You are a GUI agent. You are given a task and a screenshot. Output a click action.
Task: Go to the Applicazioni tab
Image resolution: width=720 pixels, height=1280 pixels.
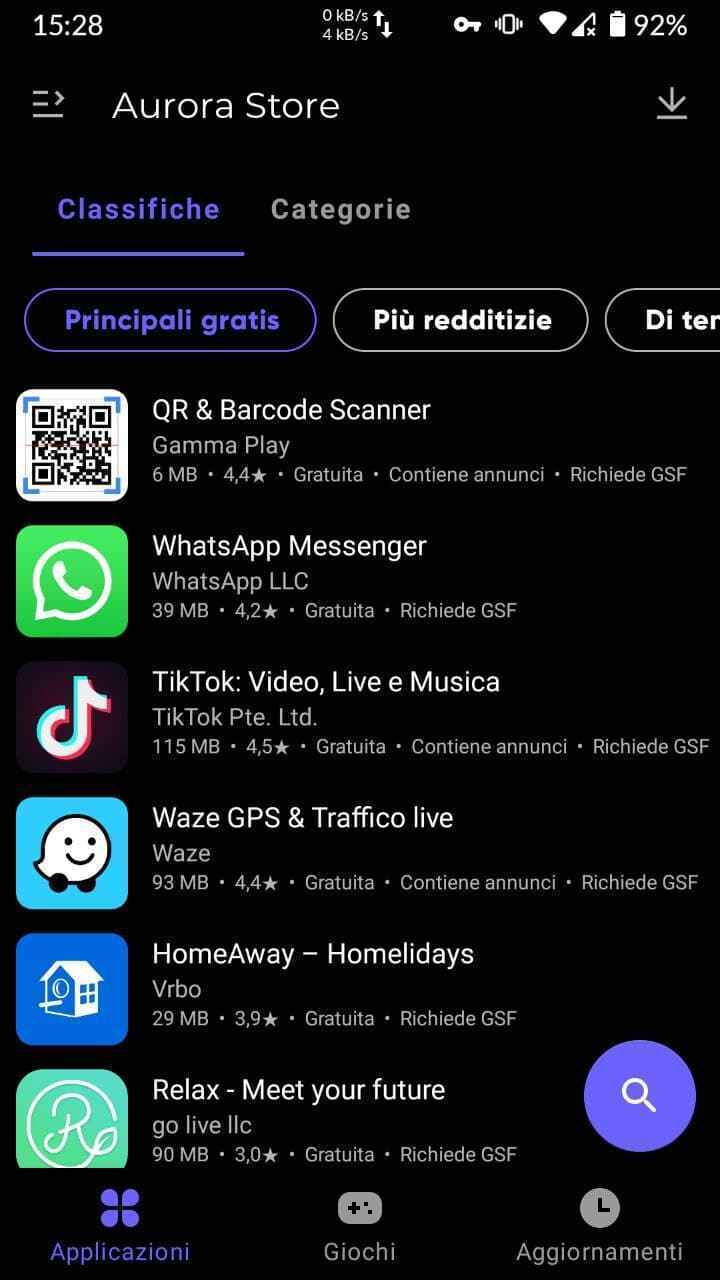click(120, 1225)
